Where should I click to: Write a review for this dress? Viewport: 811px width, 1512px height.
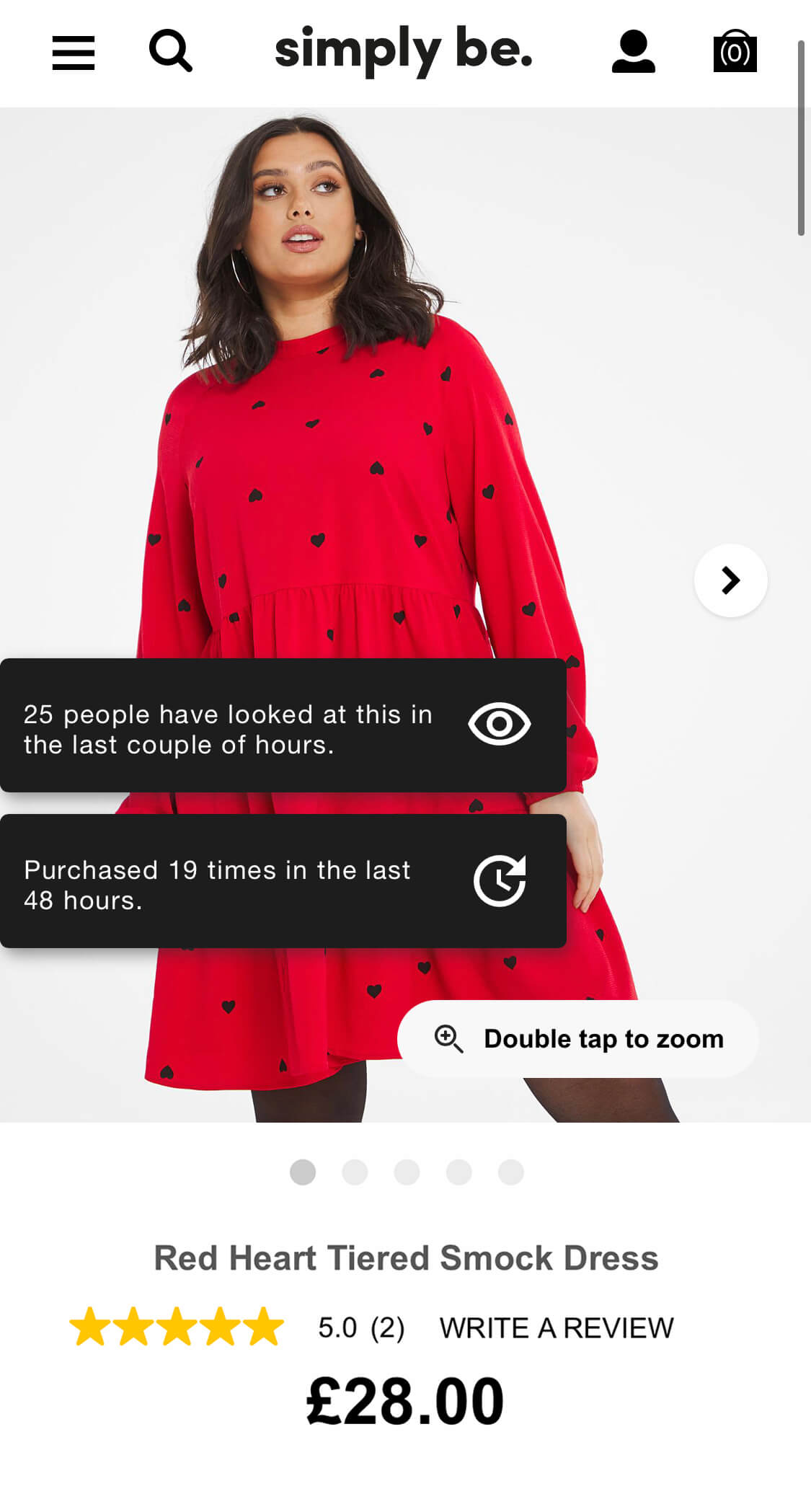click(x=557, y=1328)
